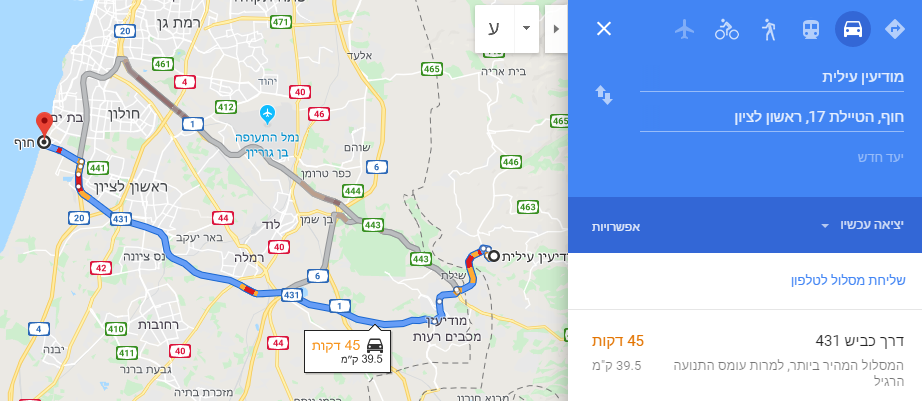
Task: Select flight travel mode
Action: (684, 29)
